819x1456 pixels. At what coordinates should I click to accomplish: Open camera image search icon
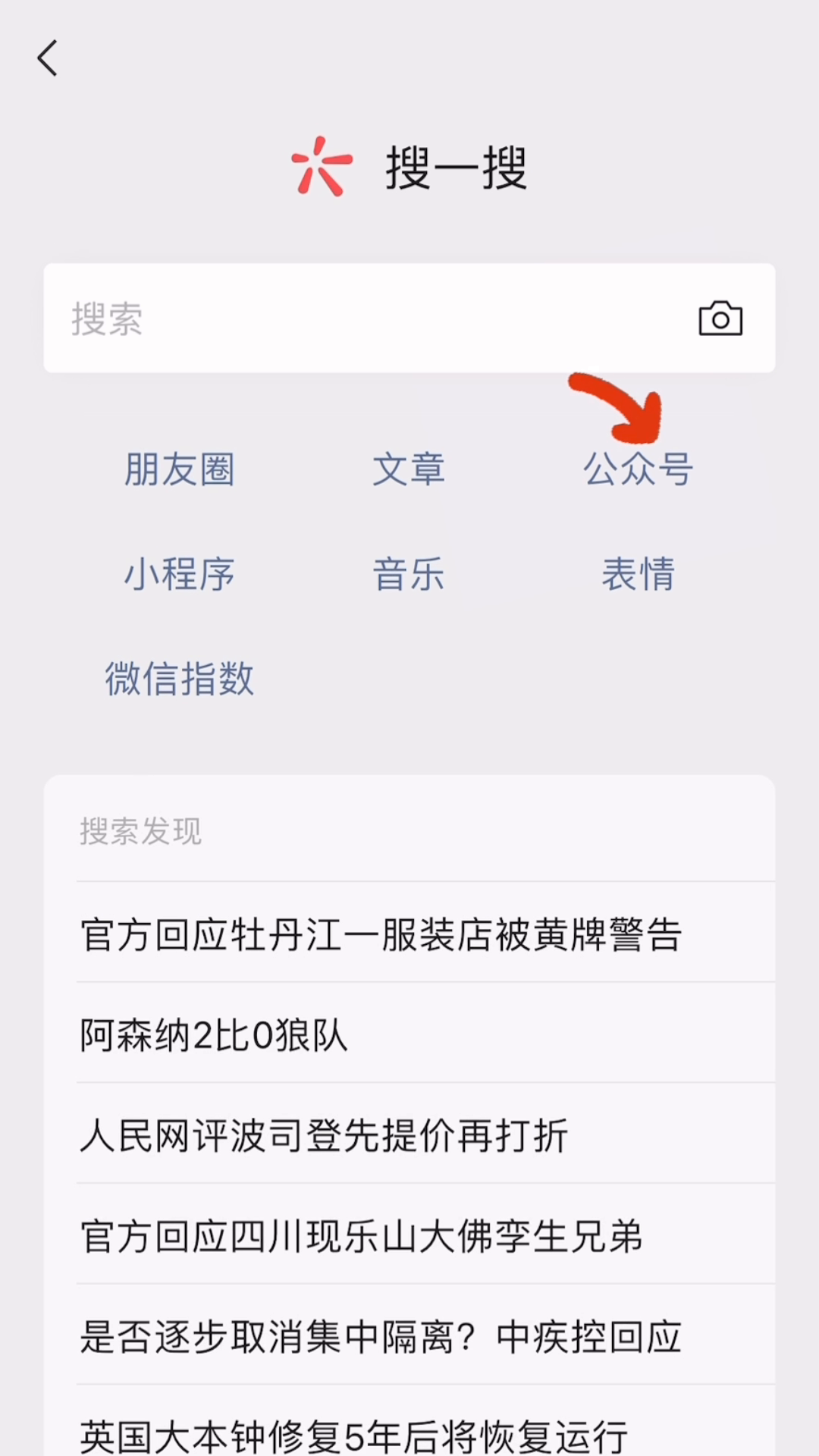pos(720,318)
